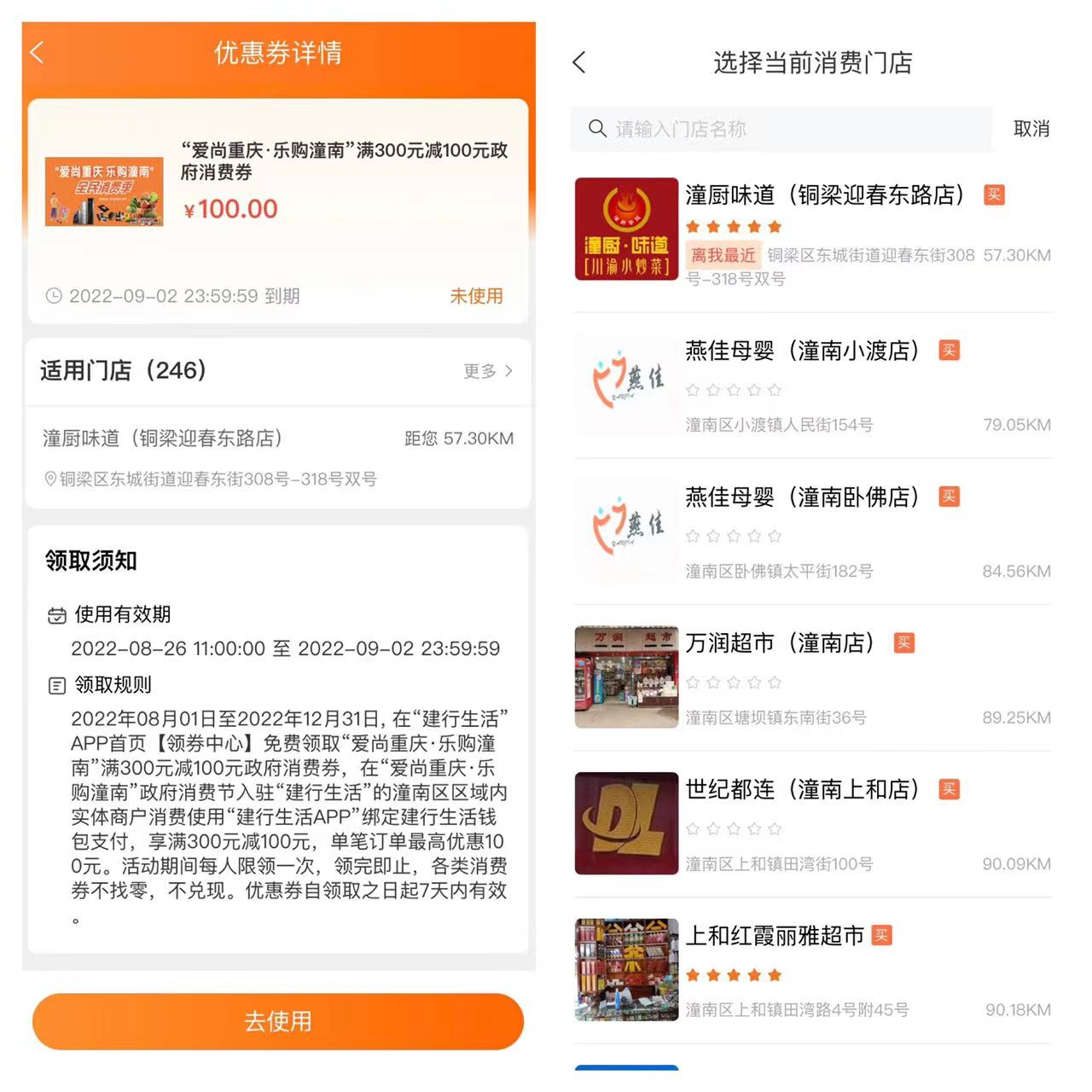The height and width of the screenshot is (1092, 1092).
Task: Tap the 去使用 button
Action: pyautogui.click(x=278, y=1021)
